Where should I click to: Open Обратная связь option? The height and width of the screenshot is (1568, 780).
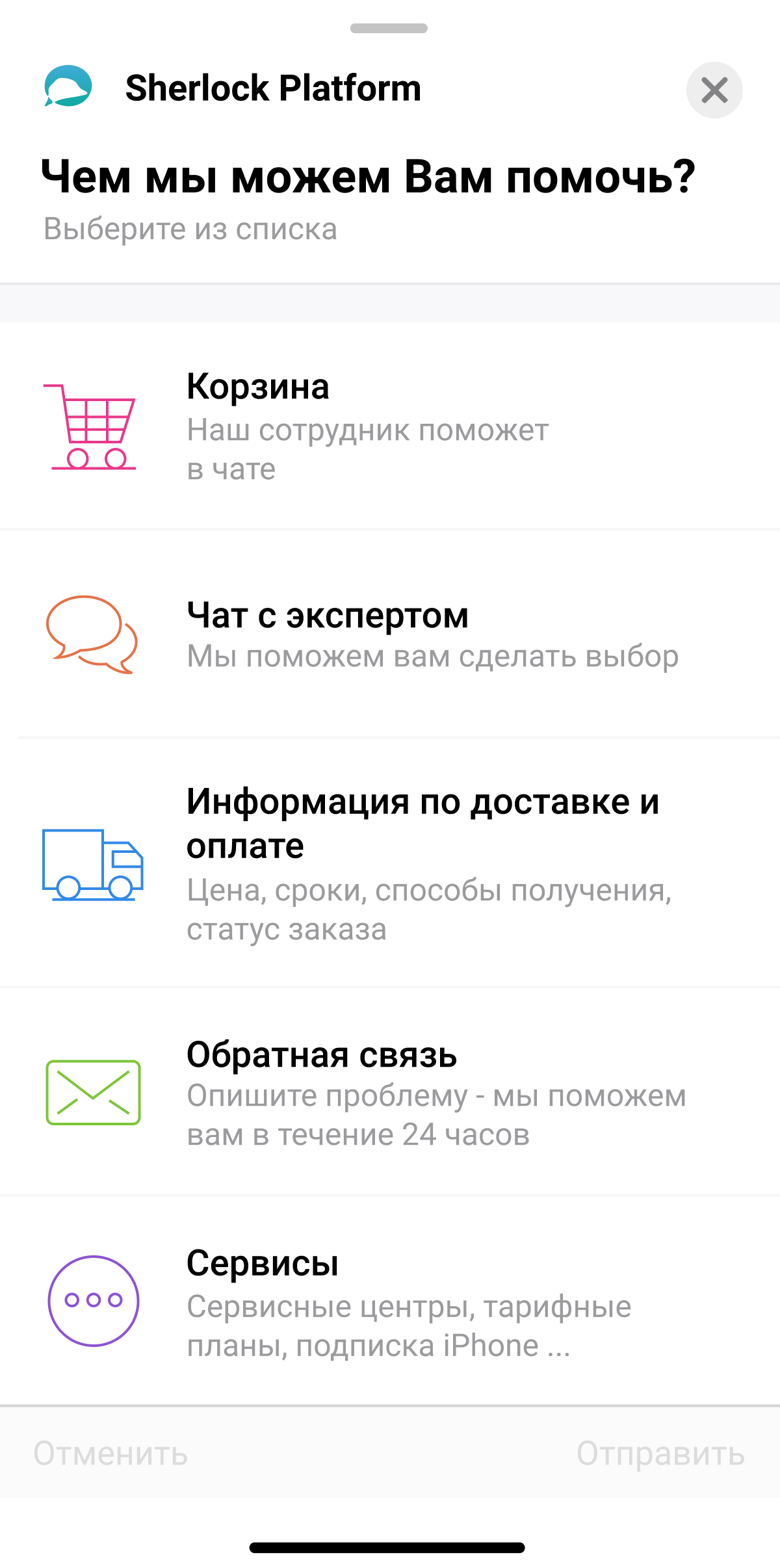(390, 1092)
